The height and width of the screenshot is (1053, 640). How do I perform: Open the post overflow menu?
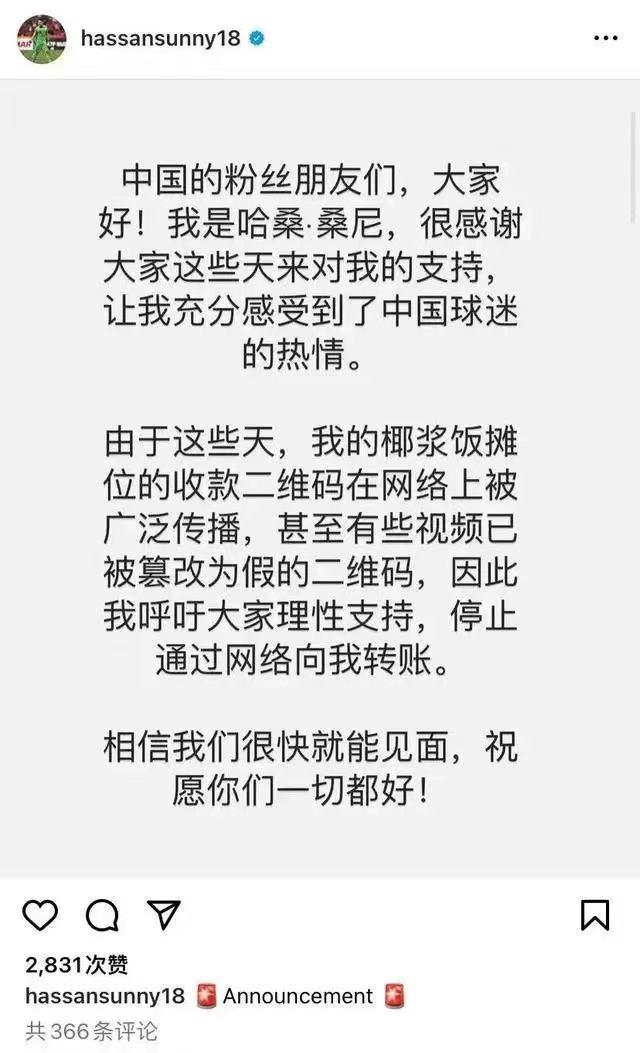pos(606,39)
